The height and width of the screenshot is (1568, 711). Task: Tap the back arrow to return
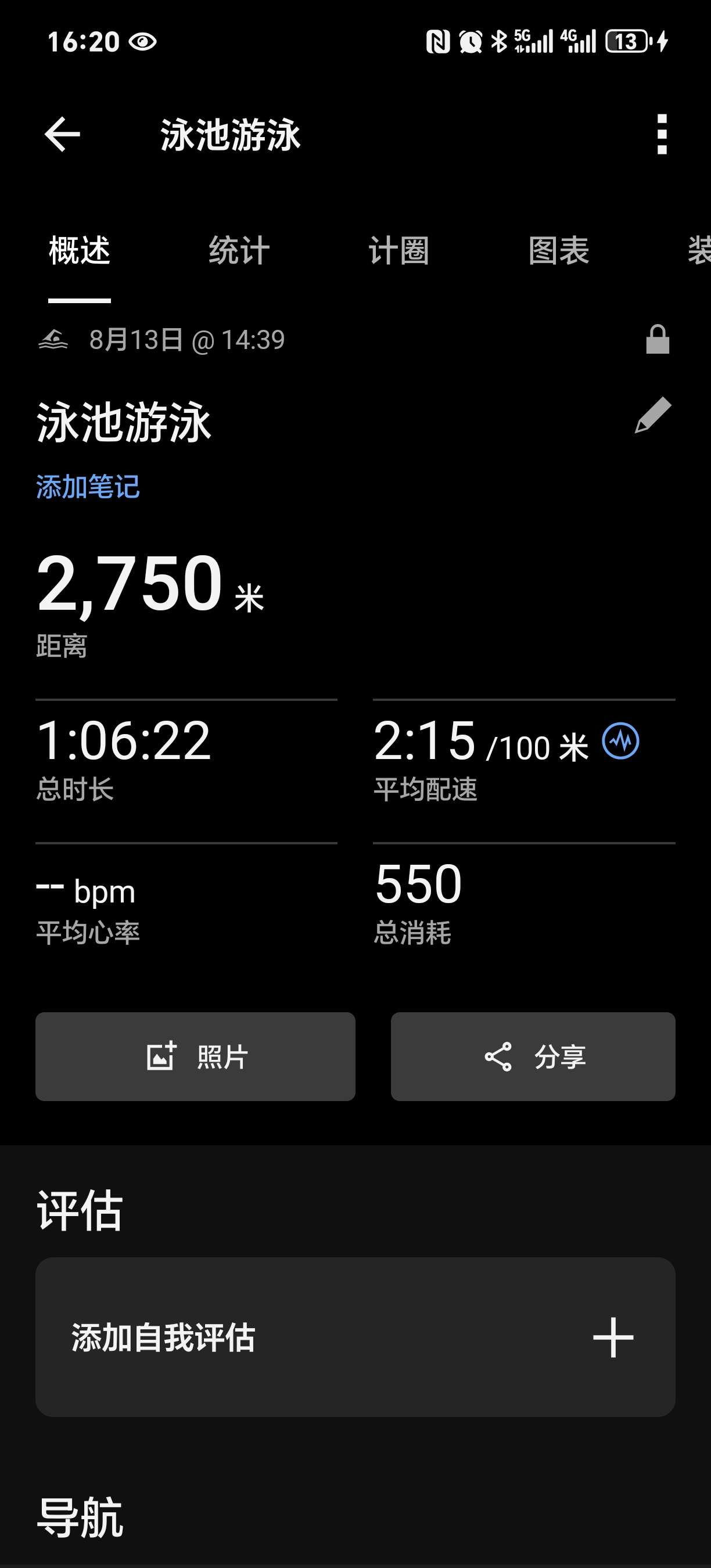[63, 134]
